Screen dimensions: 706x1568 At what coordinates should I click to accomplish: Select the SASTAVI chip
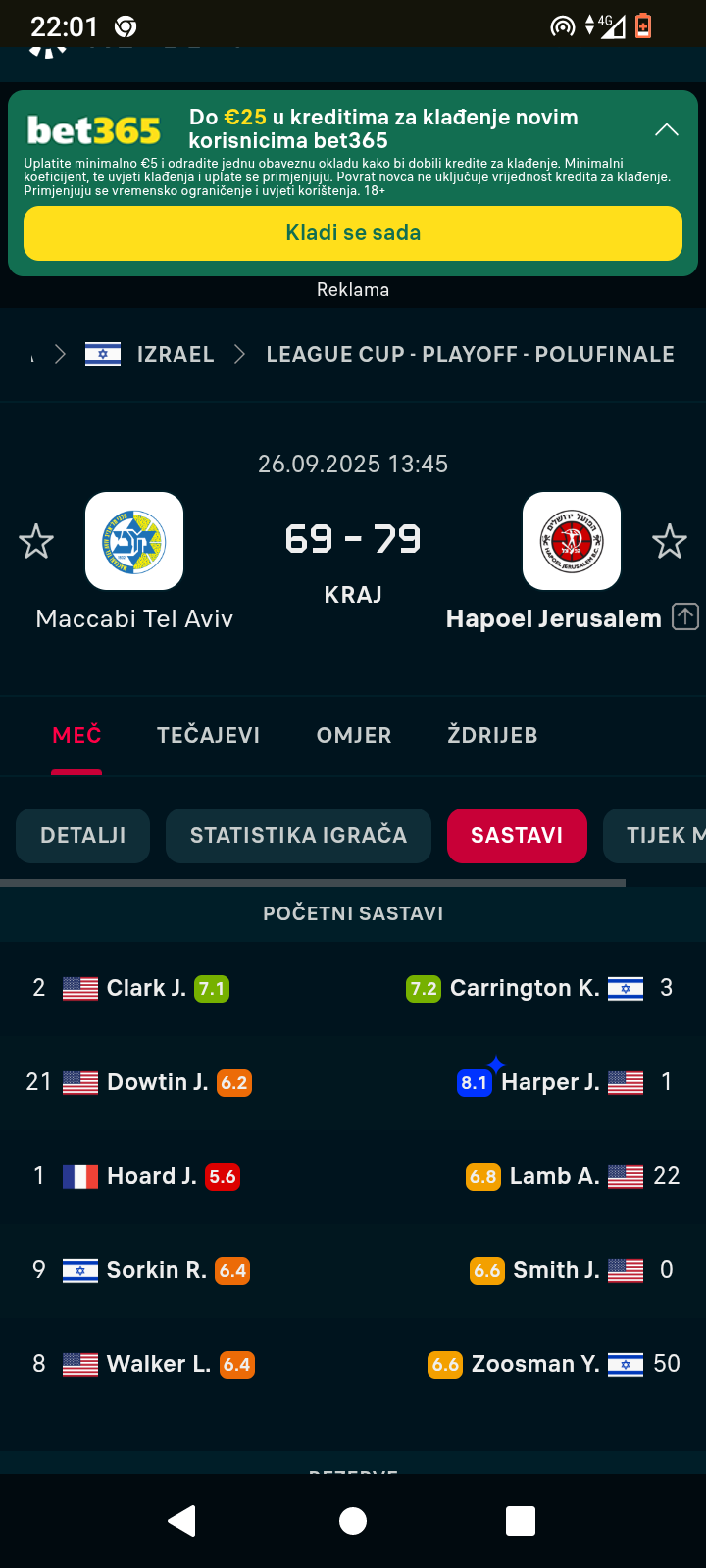click(517, 836)
